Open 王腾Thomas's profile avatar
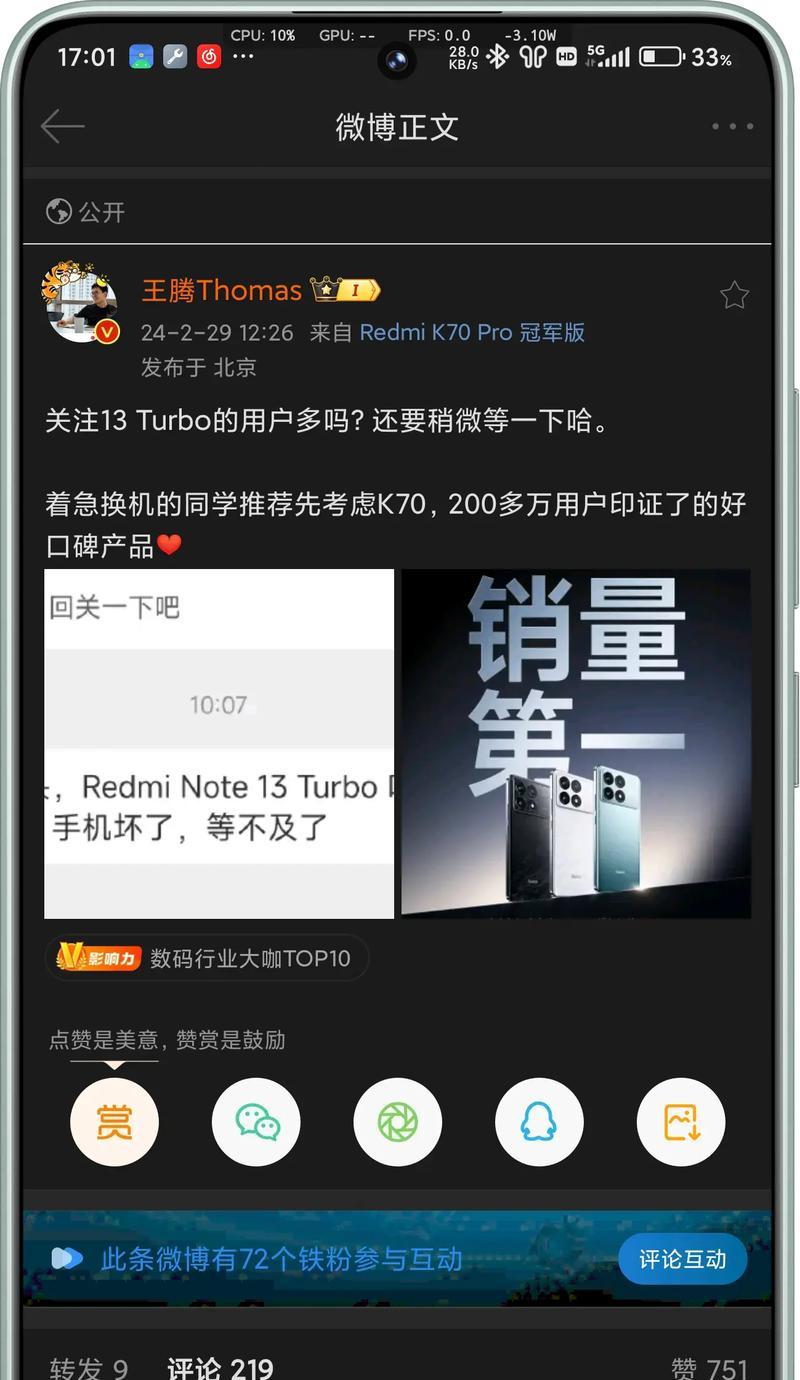The height and width of the screenshot is (1380, 800). pos(81,304)
